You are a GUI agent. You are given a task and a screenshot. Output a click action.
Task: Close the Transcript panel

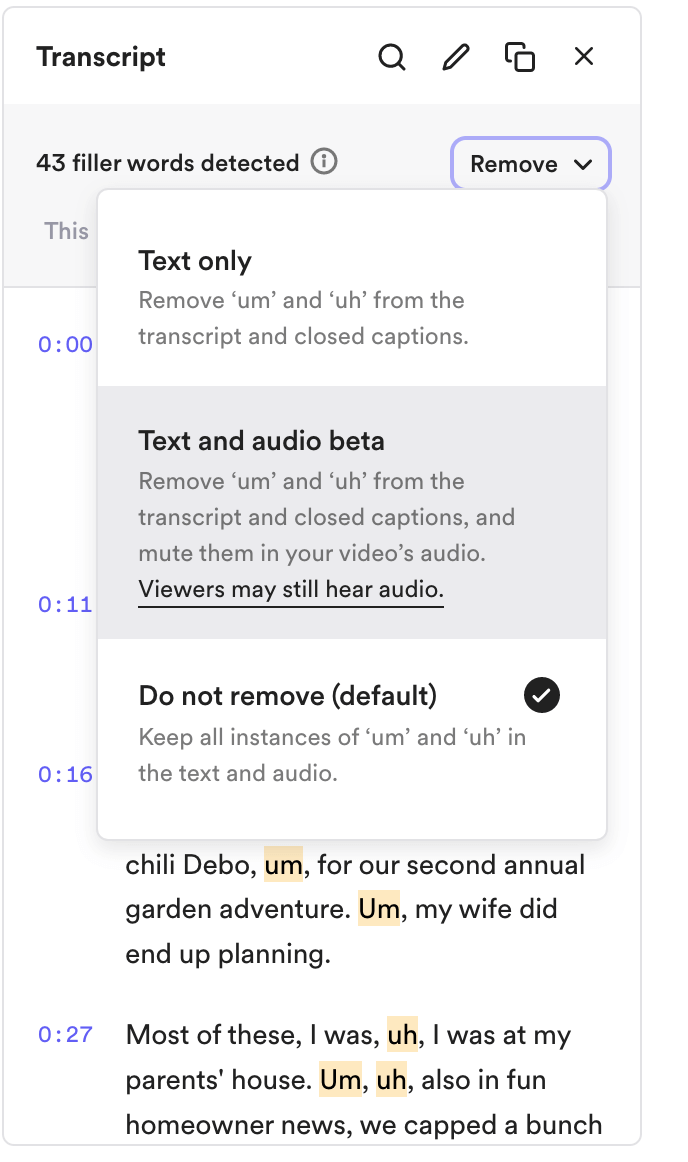point(584,56)
